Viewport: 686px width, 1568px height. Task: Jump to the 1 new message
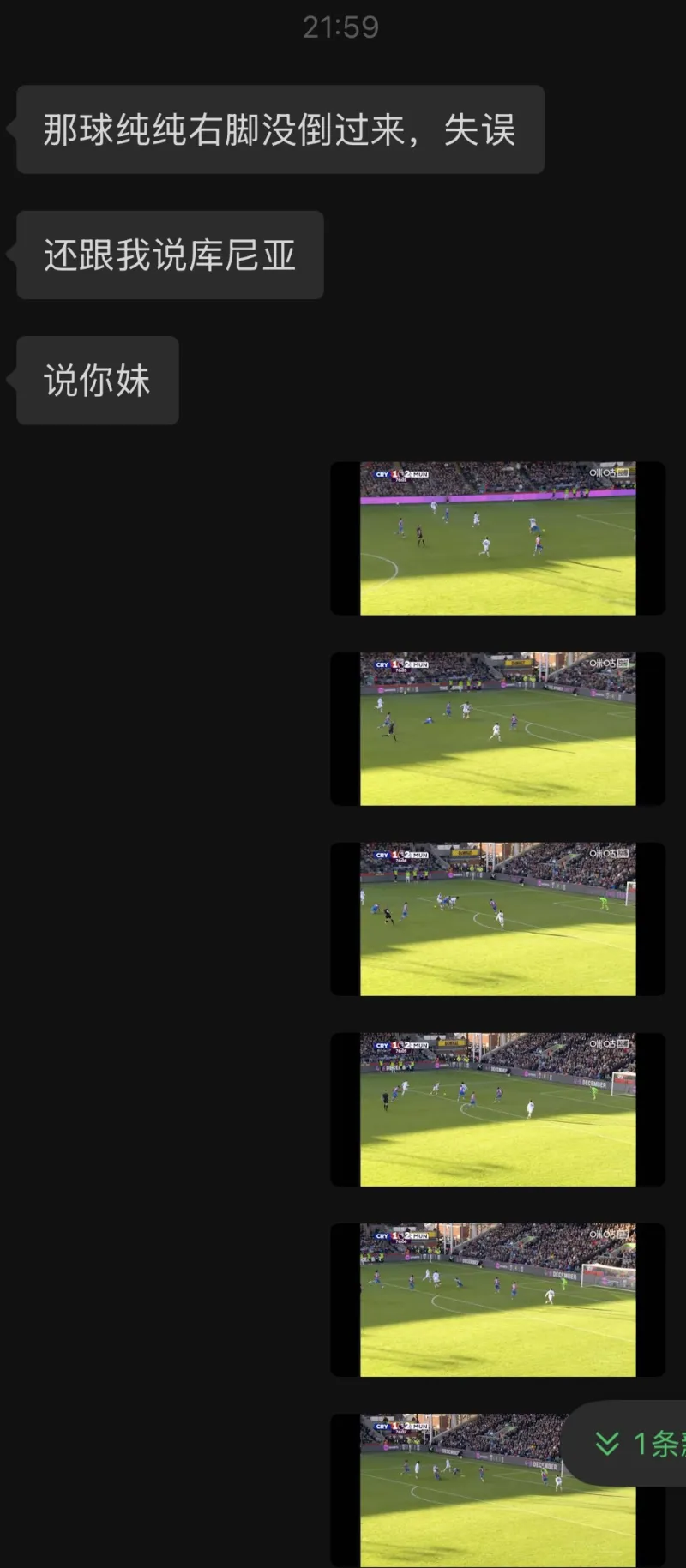(639, 1443)
